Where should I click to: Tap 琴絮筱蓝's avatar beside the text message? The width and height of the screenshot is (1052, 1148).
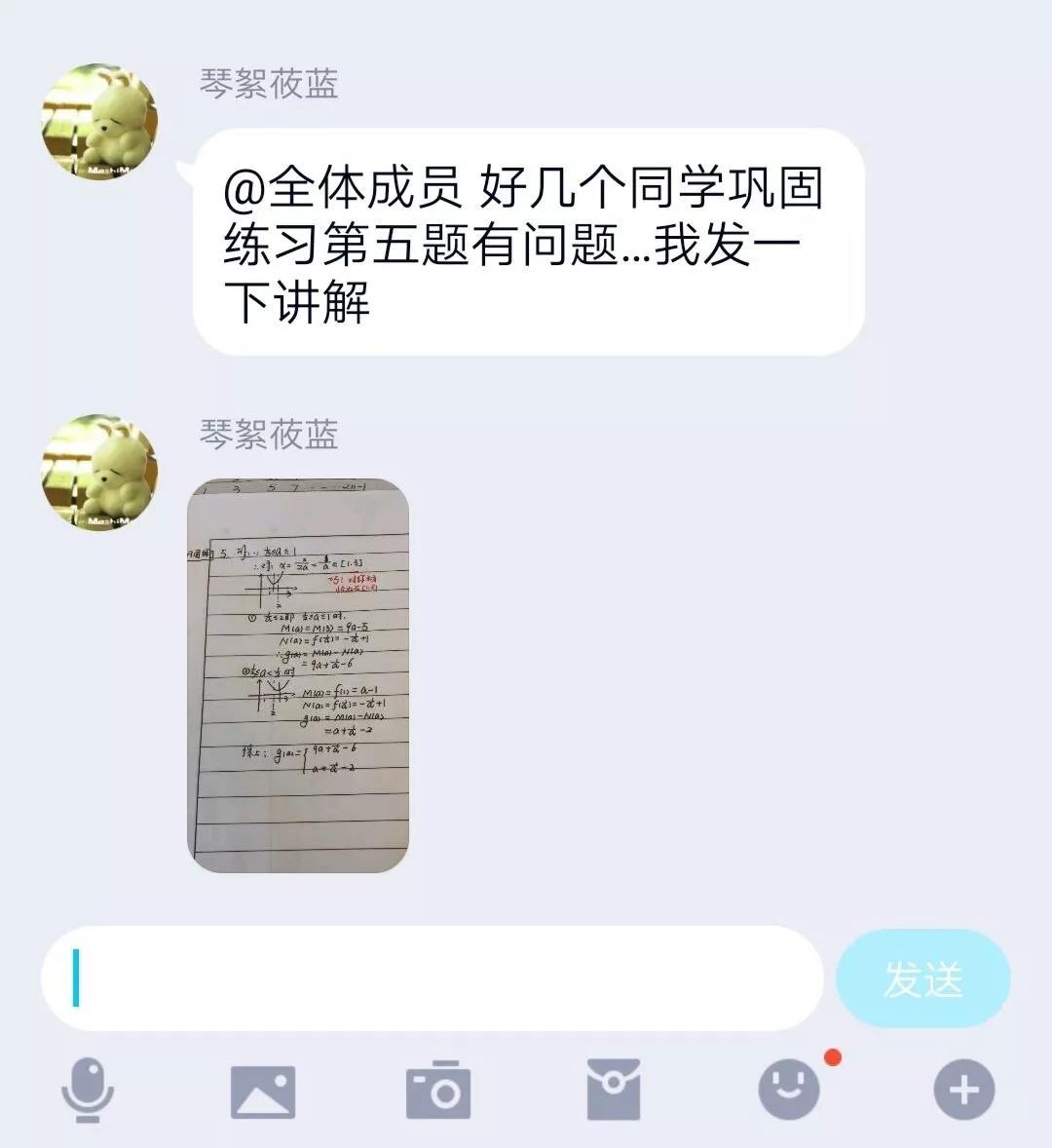[x=98, y=122]
